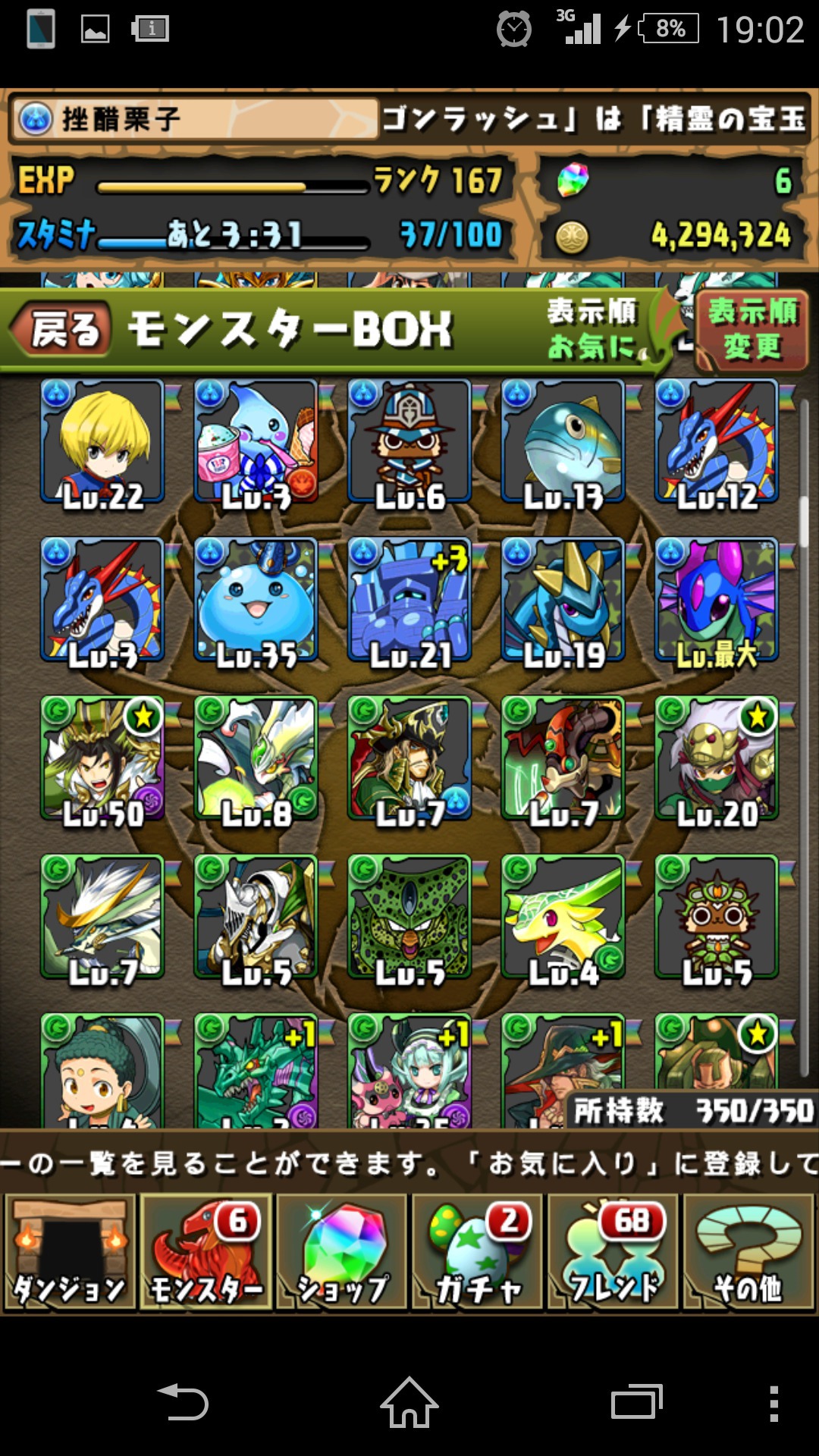
Task: Open the max level blue-purple dragon monster
Action: coord(717,600)
